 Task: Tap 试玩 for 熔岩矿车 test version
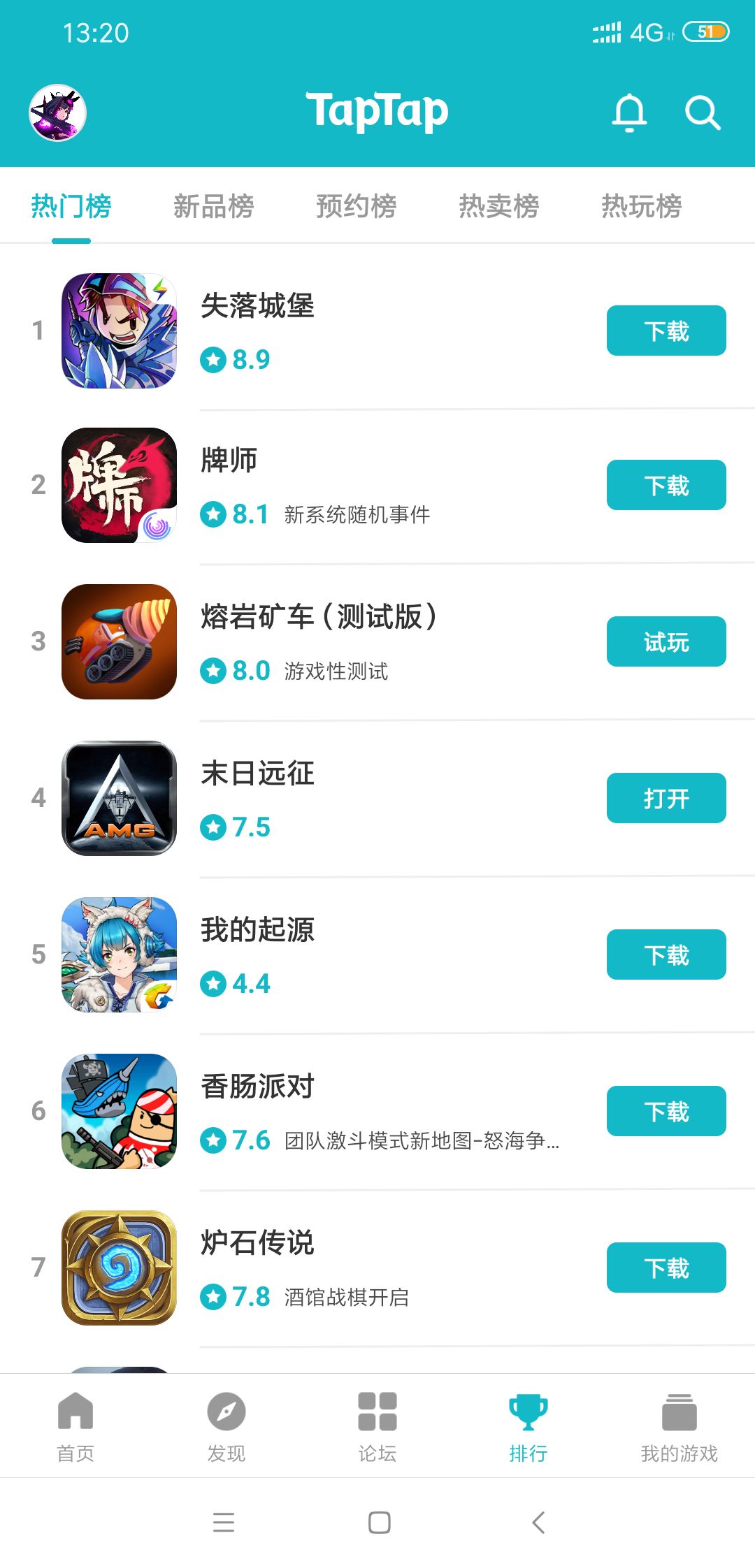pos(665,642)
